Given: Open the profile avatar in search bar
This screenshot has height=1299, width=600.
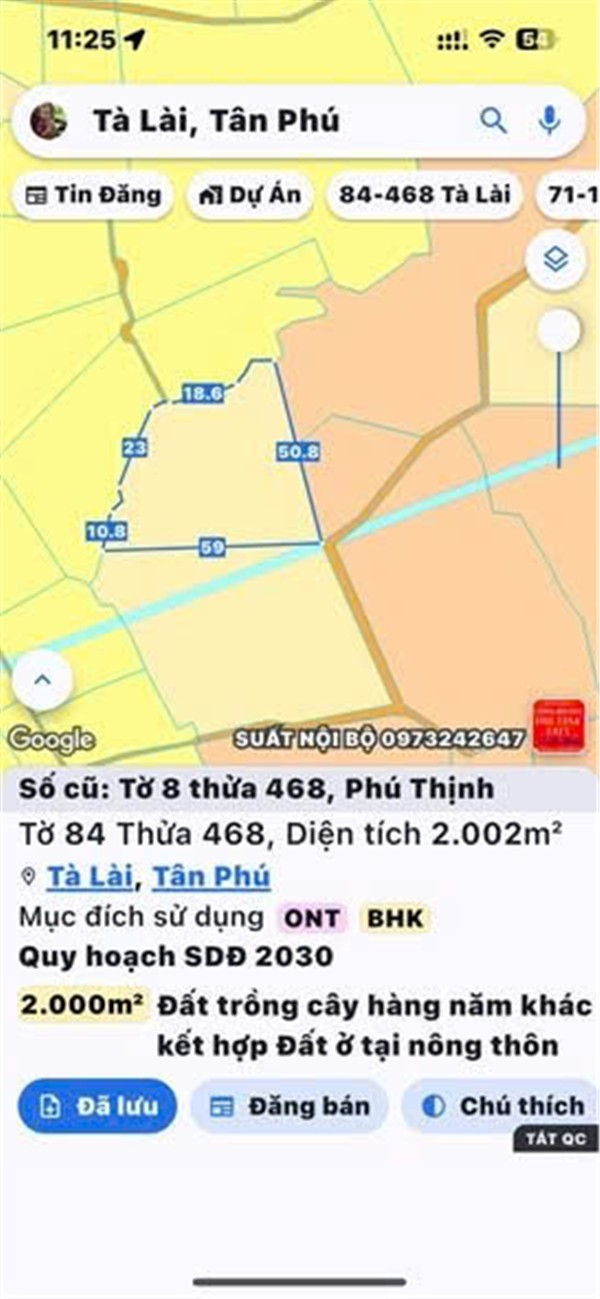Looking at the screenshot, I should tap(48, 121).
